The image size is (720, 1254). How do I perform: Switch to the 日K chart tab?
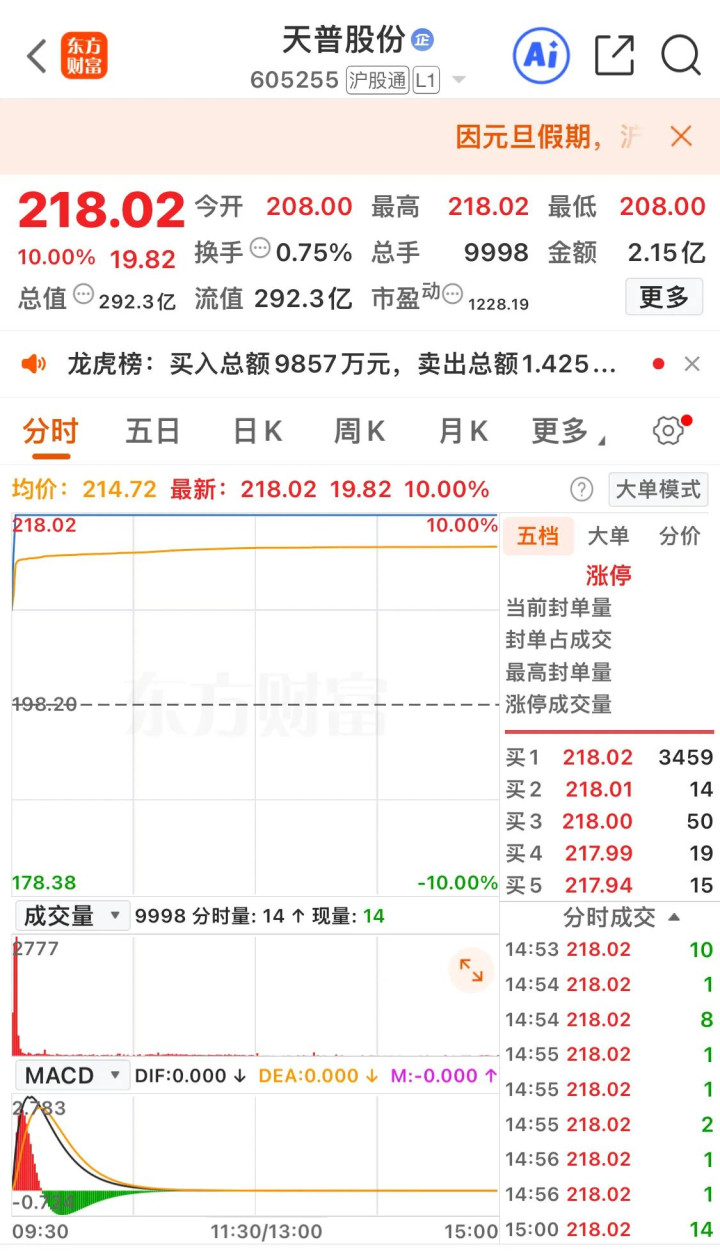257,431
